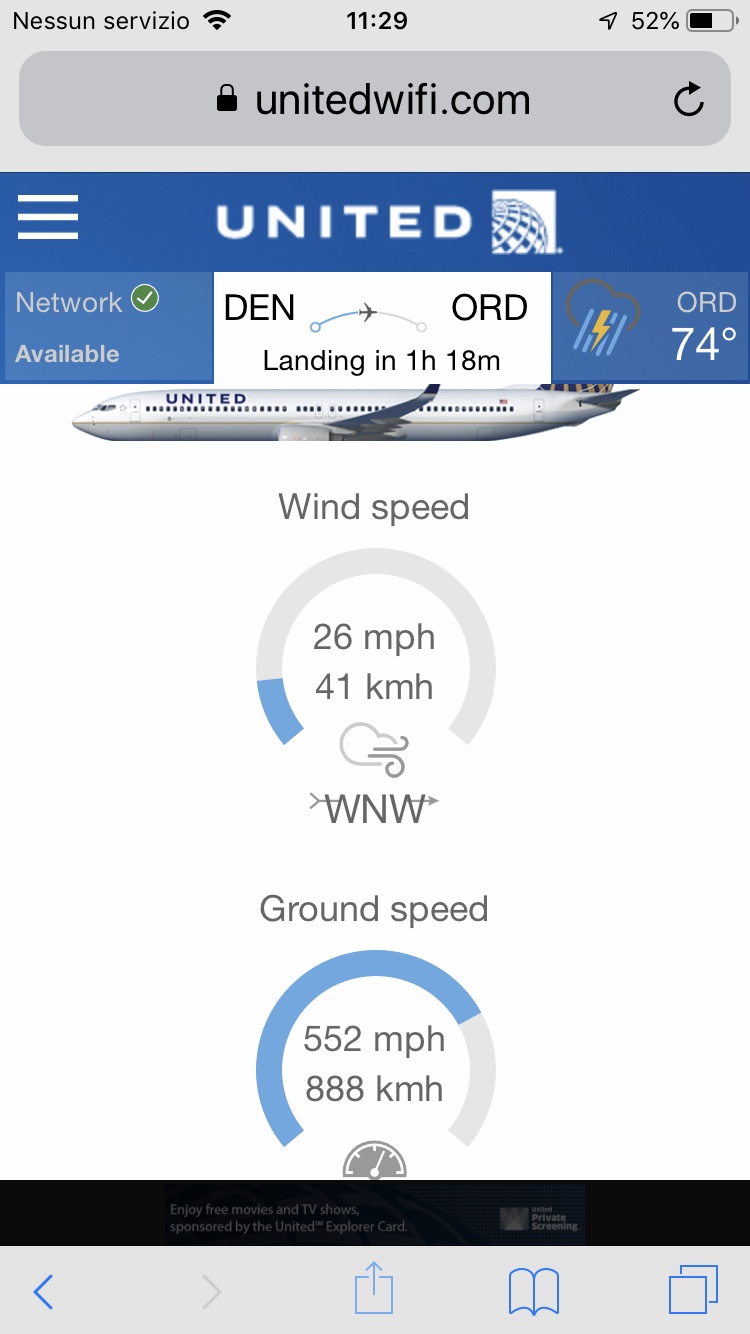Go back to the previous page

pyautogui.click(x=43, y=1292)
